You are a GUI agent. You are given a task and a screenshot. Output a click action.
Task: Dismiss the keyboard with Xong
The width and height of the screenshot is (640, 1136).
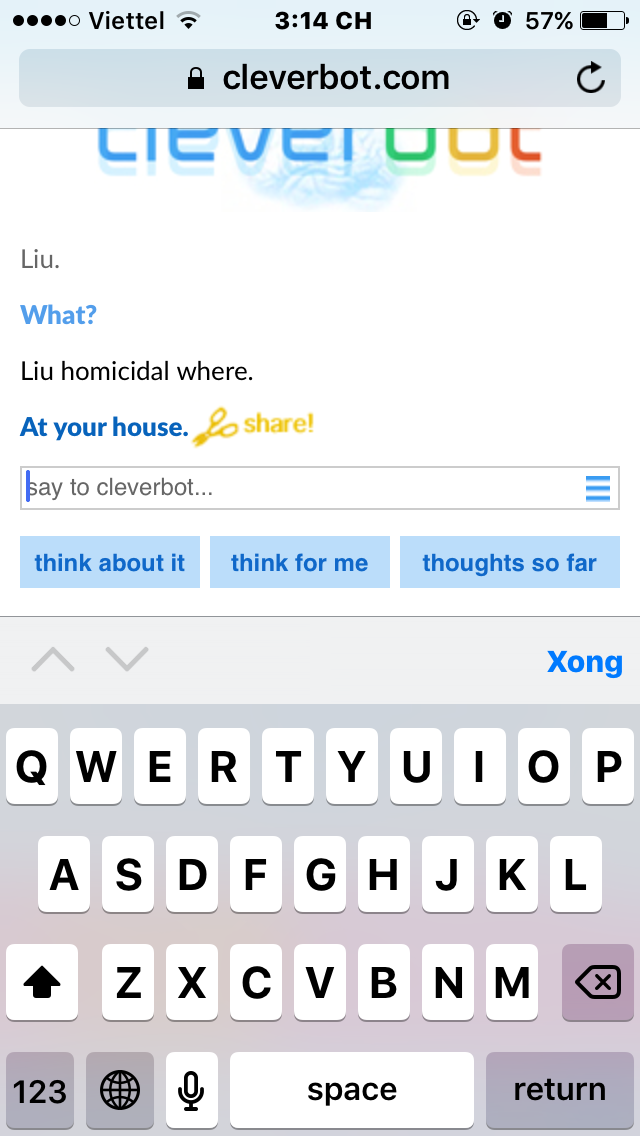coord(584,661)
